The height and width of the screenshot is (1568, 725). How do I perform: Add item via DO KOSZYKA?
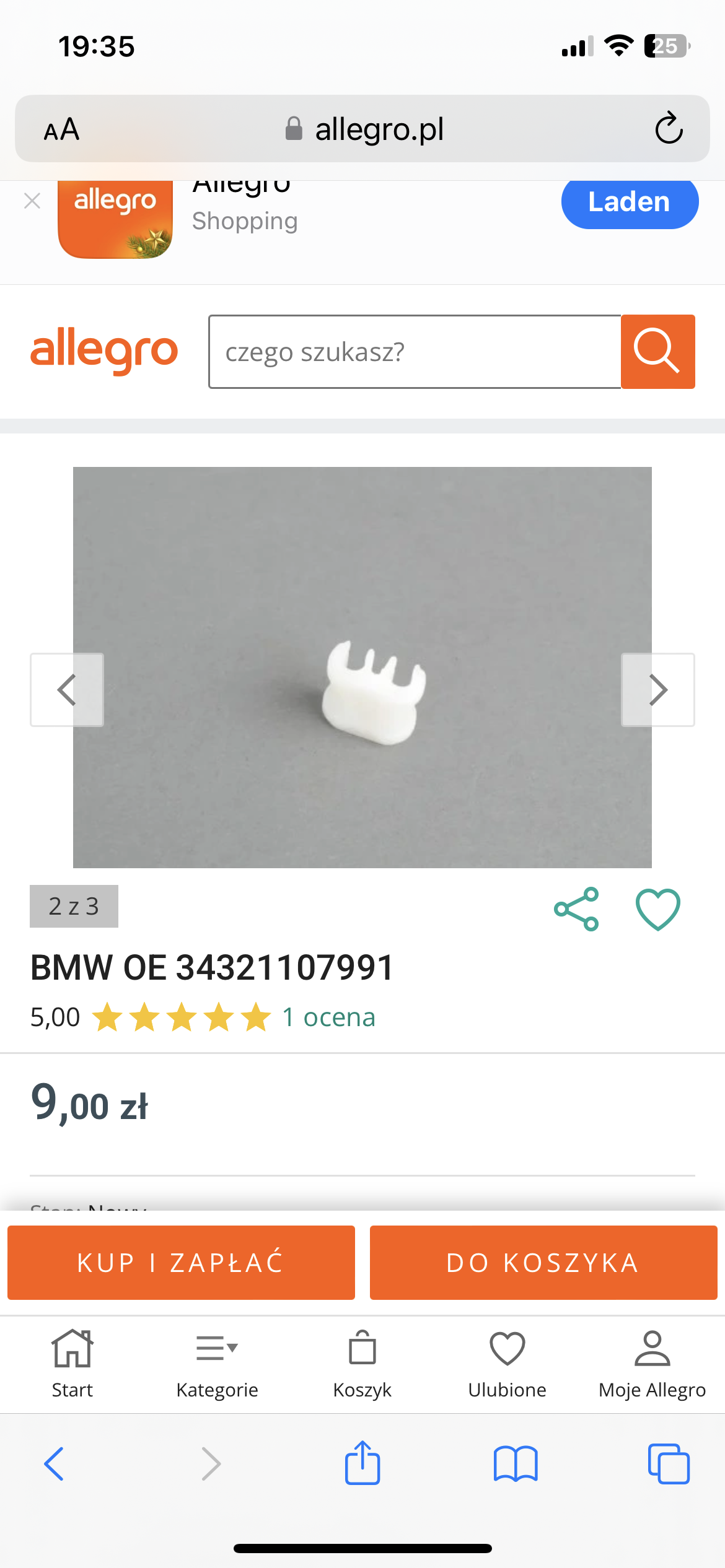click(x=543, y=1263)
